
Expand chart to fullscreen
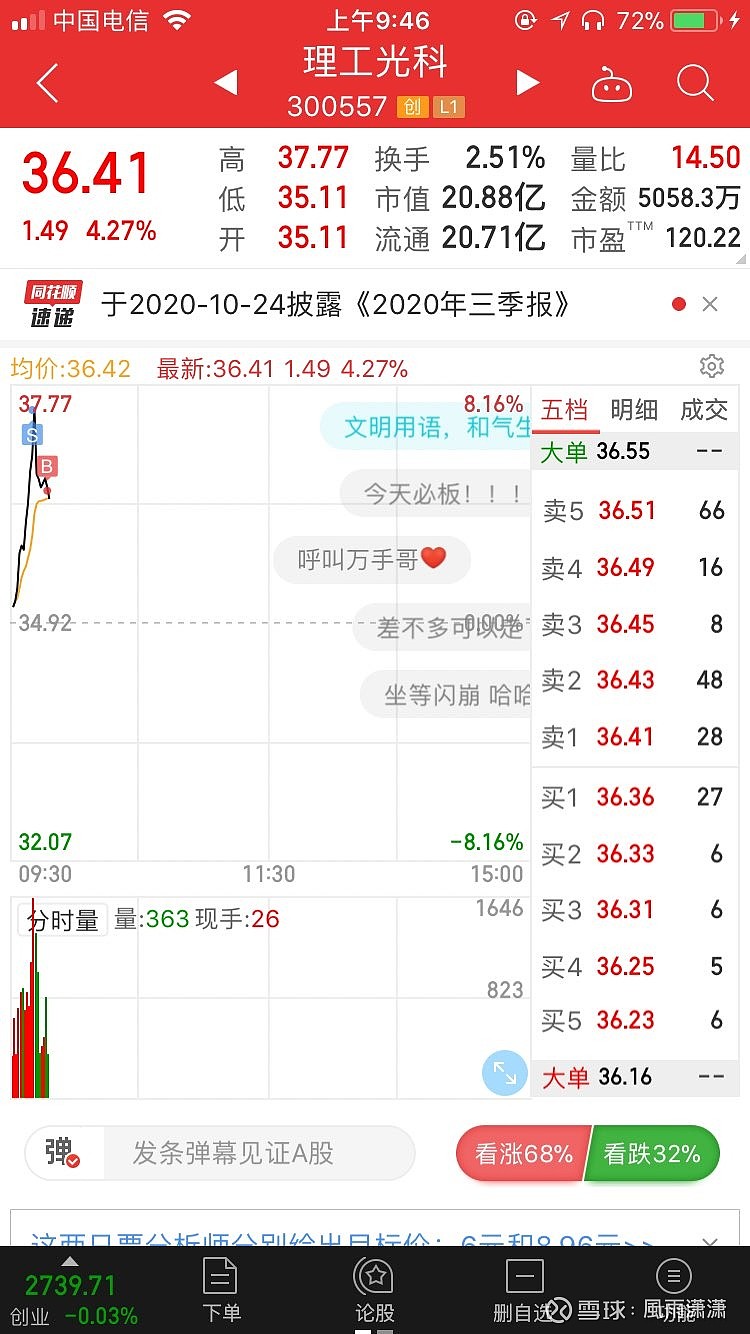(x=505, y=1073)
